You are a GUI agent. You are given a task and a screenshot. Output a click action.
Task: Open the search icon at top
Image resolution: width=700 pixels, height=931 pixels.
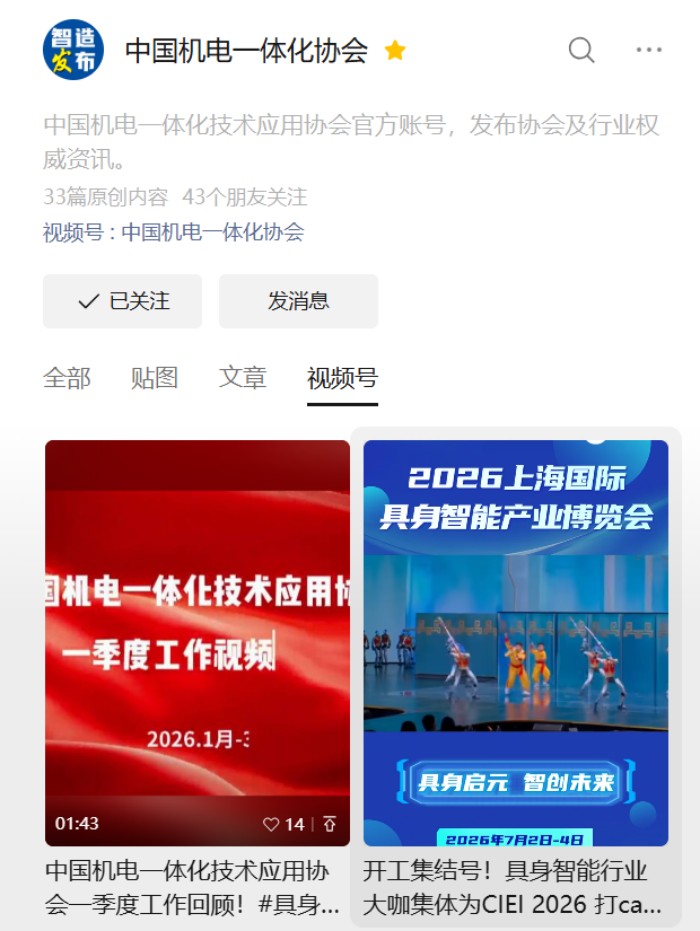click(x=581, y=50)
